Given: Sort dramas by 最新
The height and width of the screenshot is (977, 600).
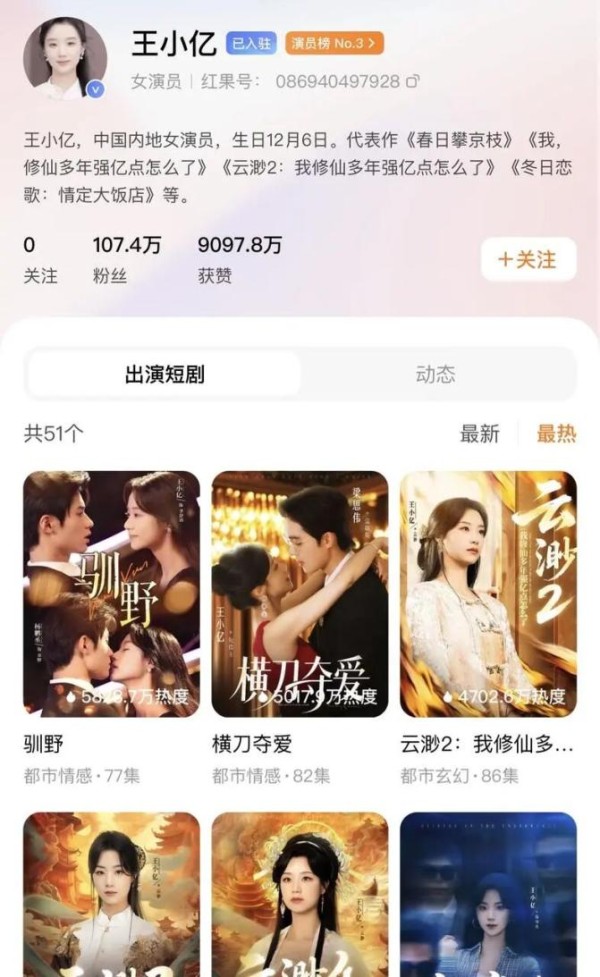Looking at the screenshot, I should pos(479,434).
